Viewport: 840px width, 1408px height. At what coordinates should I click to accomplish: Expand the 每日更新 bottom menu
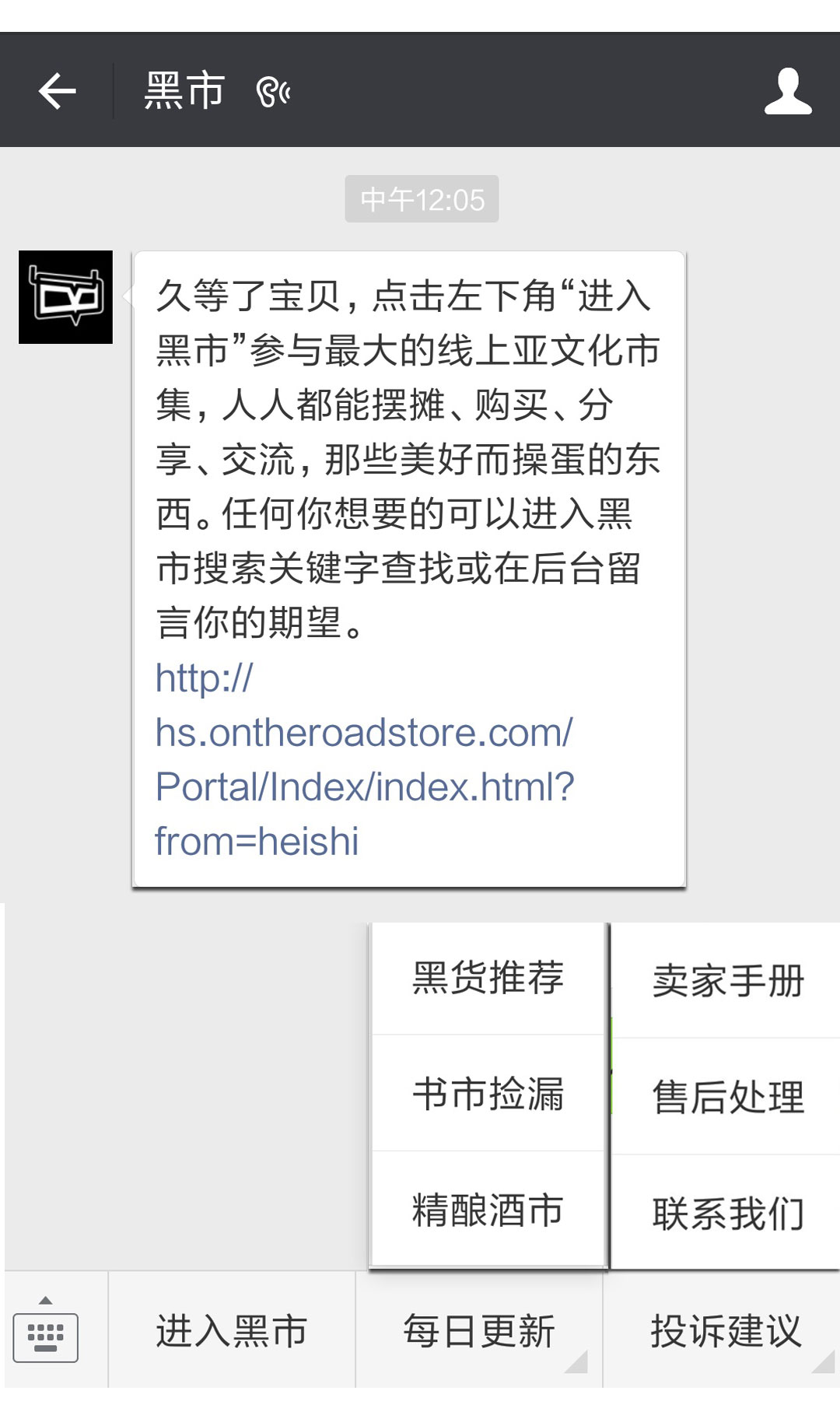(x=479, y=1331)
